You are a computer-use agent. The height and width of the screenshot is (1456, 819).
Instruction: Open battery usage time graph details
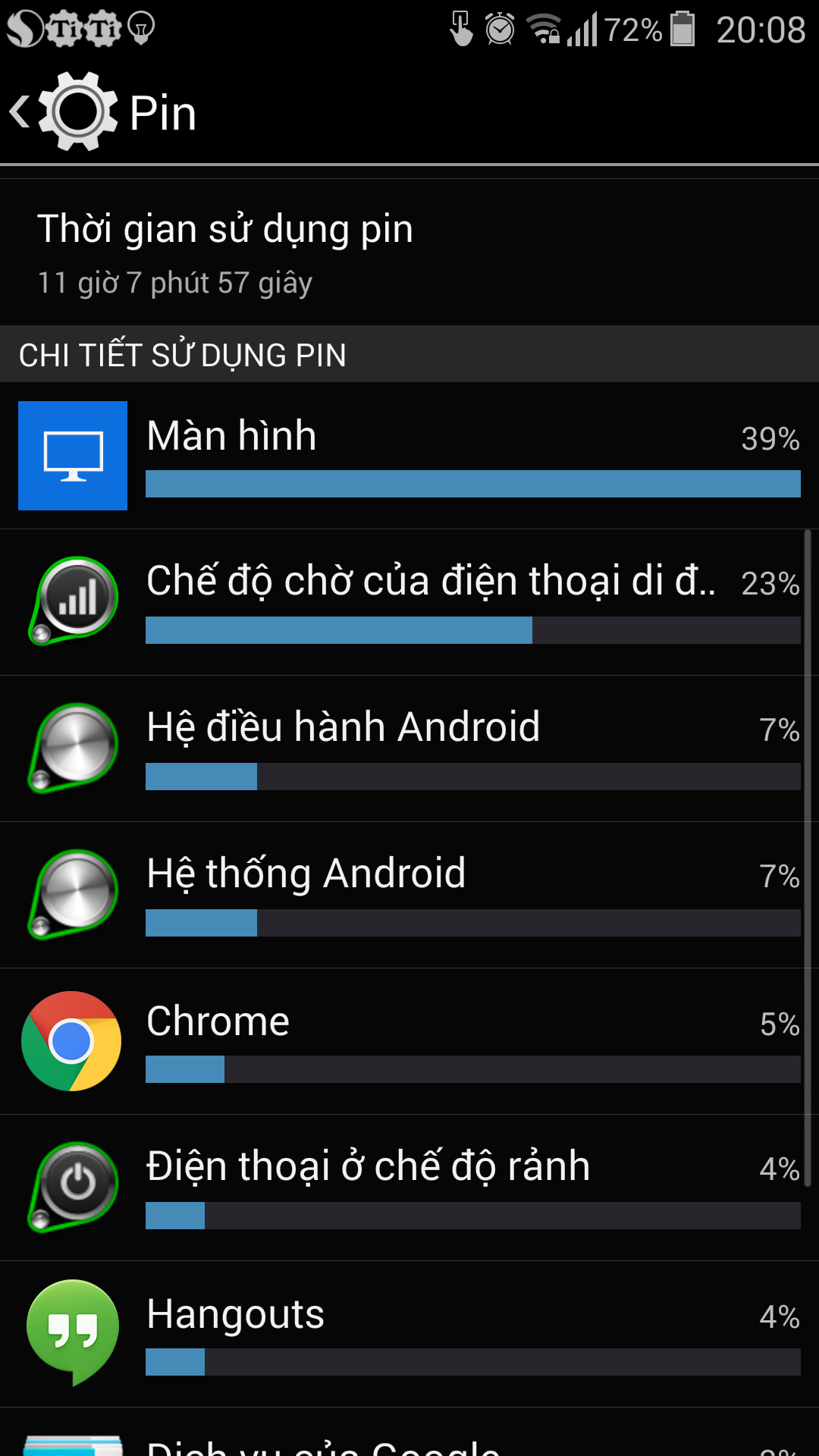[x=409, y=253]
